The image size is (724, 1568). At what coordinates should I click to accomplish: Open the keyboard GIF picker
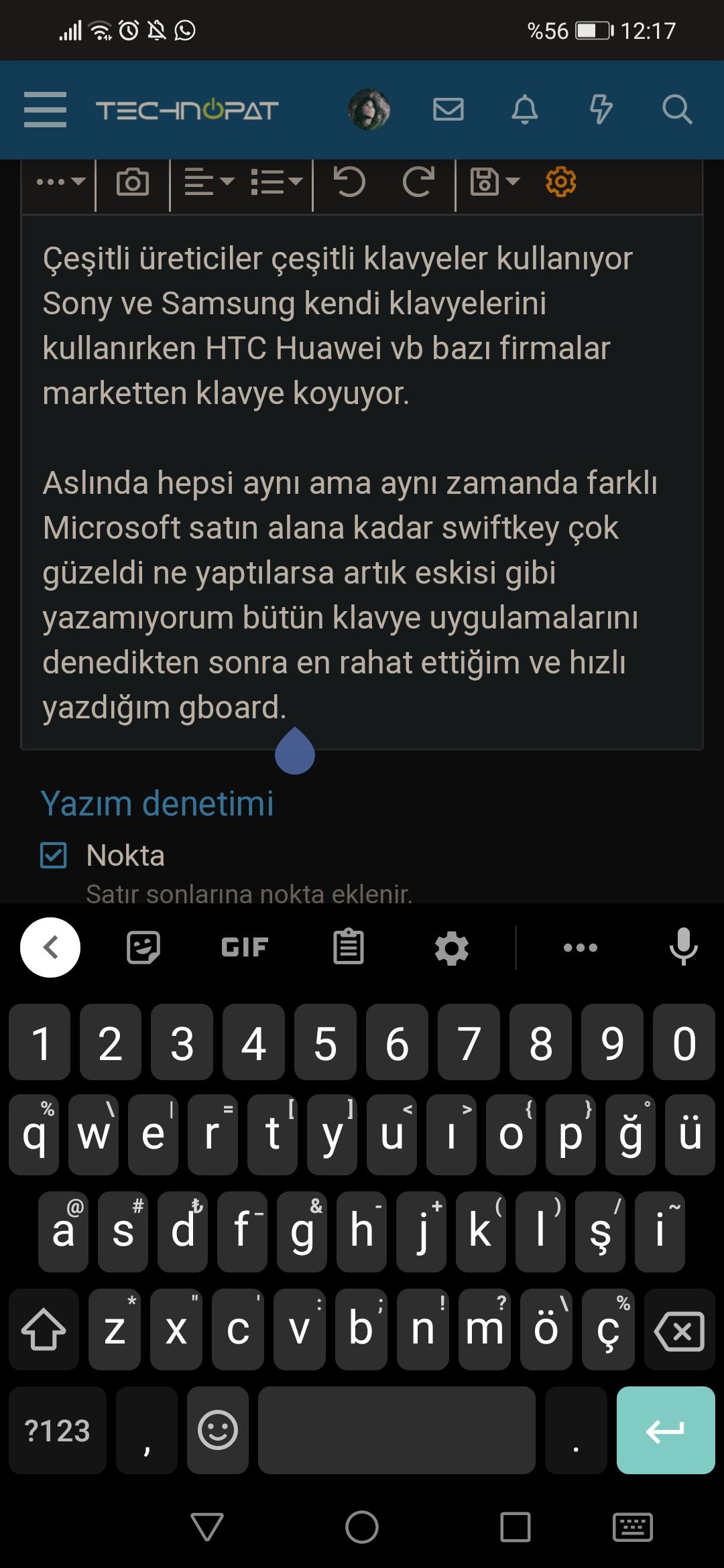click(245, 948)
